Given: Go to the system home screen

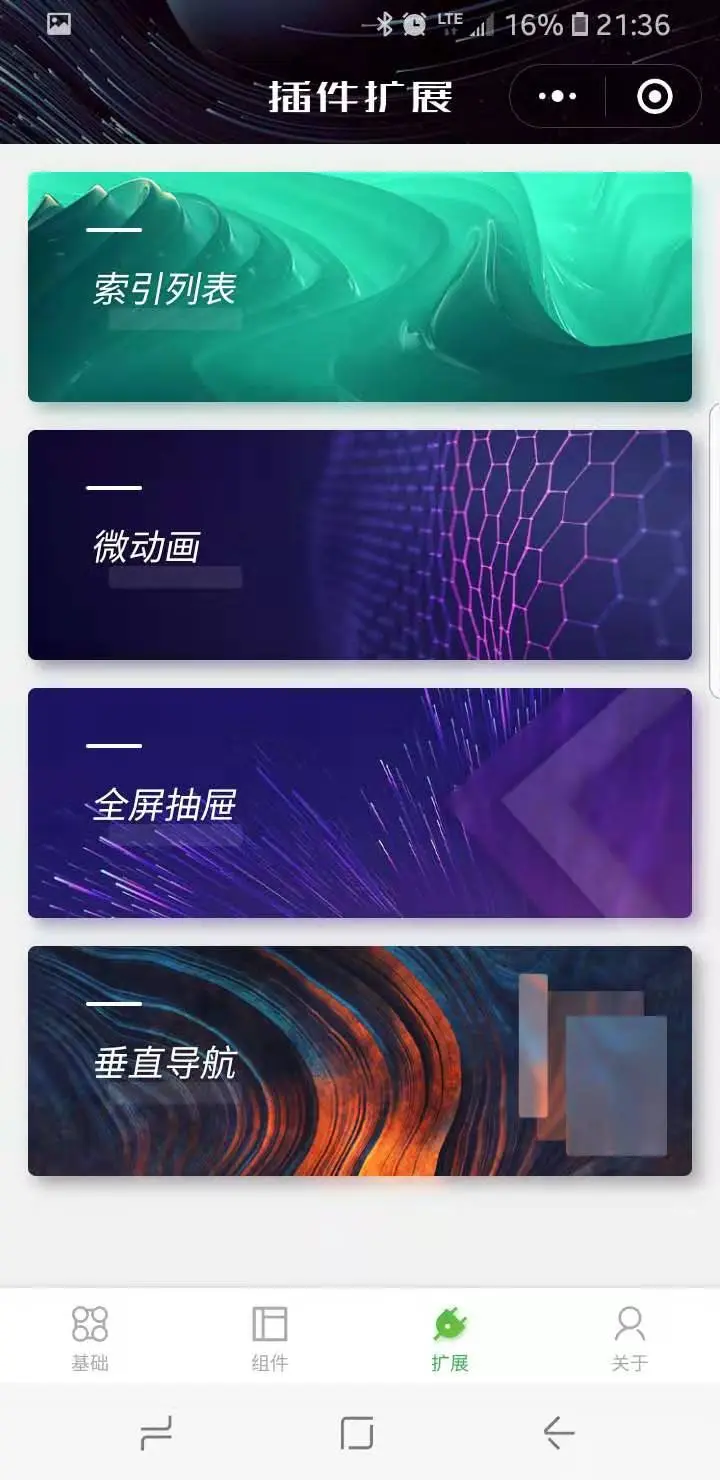Looking at the screenshot, I should point(357,1433).
